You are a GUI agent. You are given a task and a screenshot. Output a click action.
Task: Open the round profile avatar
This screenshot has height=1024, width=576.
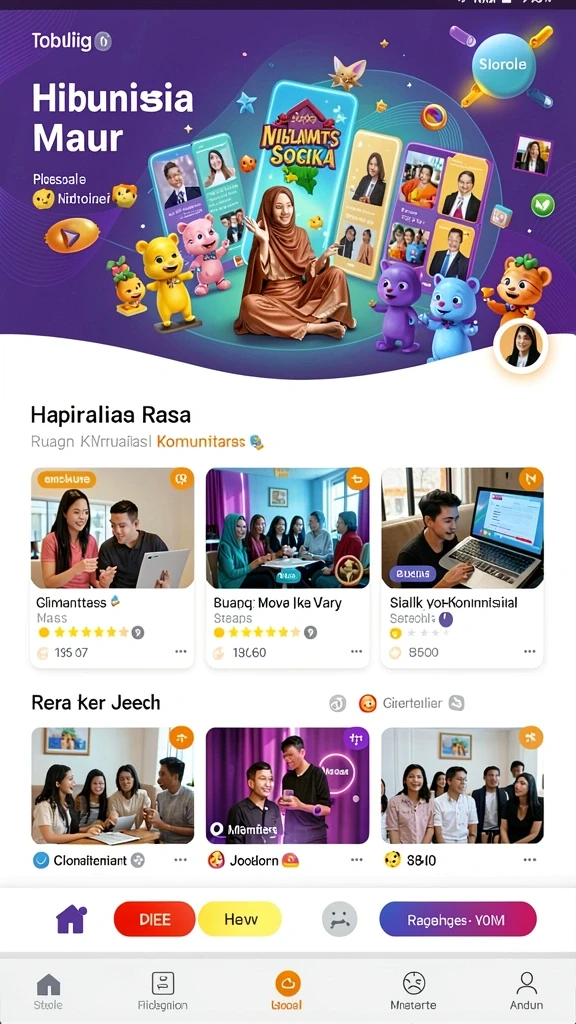[521, 346]
